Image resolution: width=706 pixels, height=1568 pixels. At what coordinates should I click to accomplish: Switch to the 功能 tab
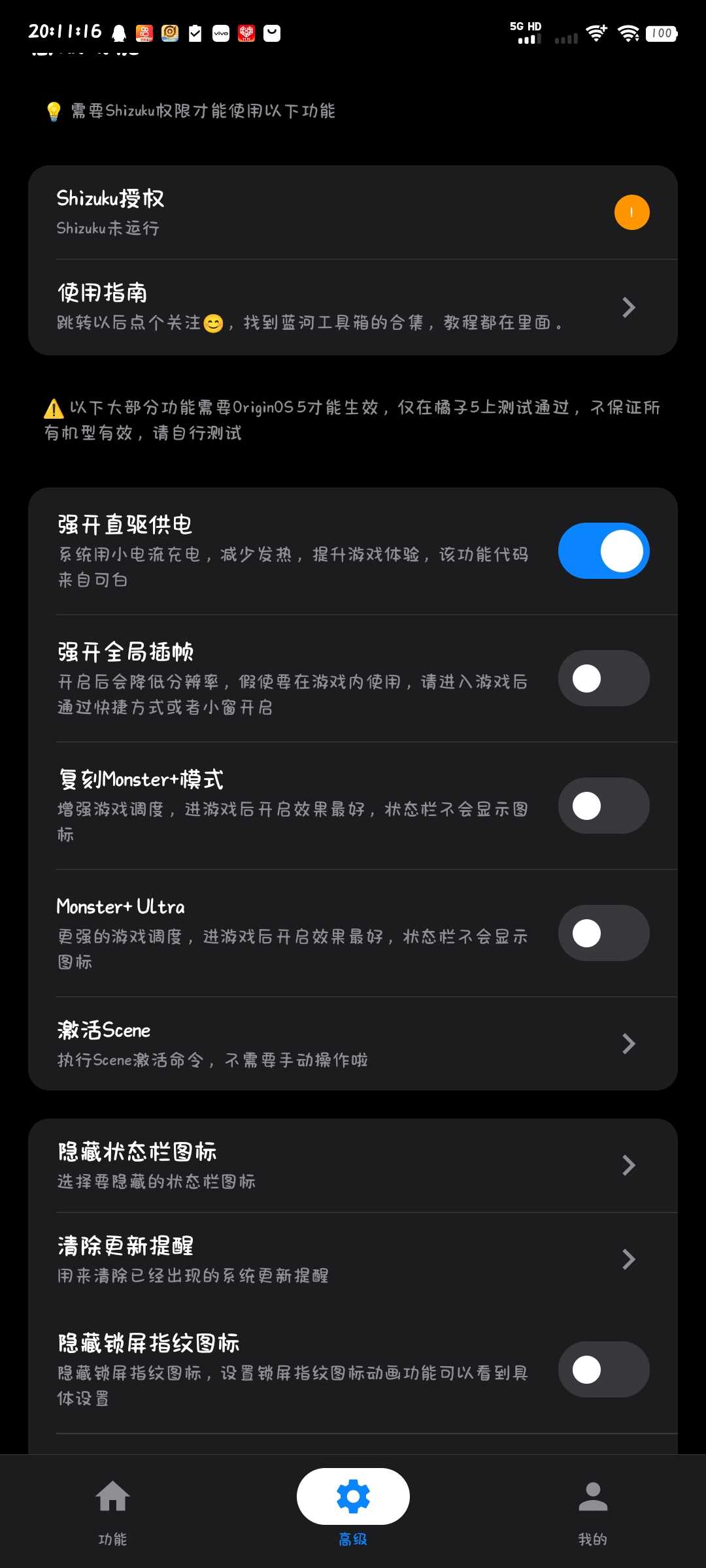pos(112,1511)
